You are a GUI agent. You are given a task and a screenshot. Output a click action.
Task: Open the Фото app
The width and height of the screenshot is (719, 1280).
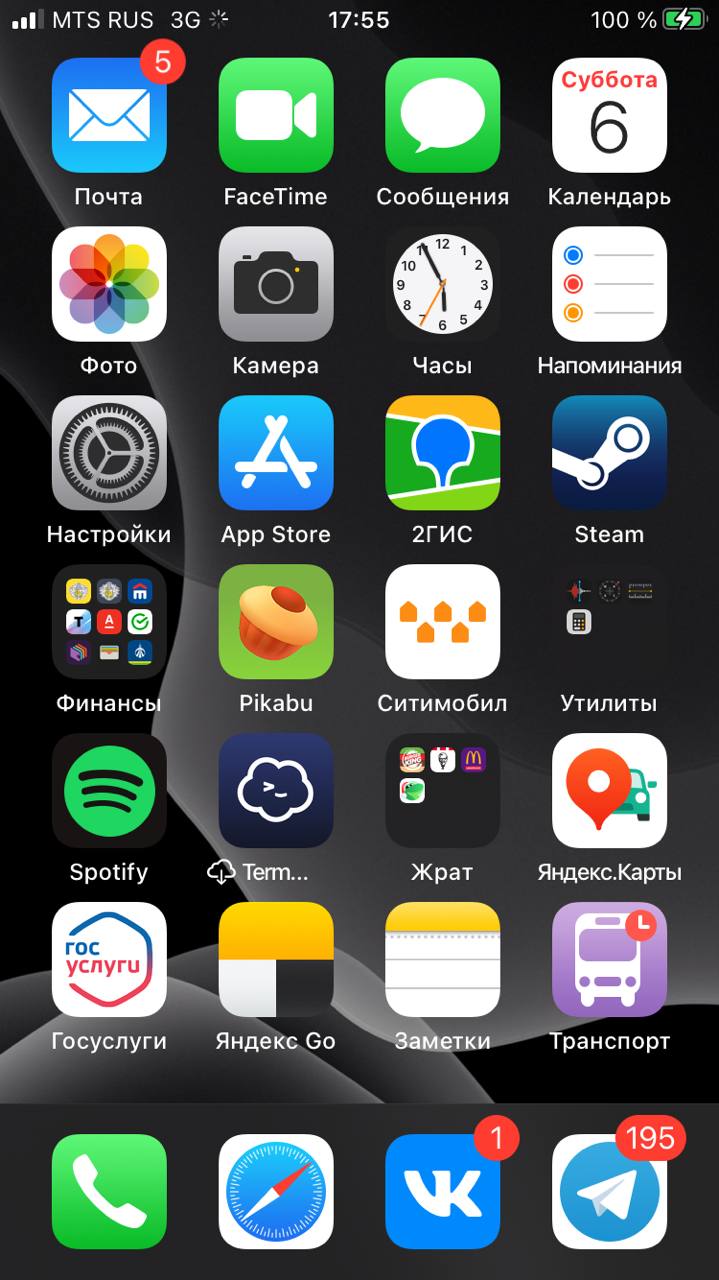(109, 284)
